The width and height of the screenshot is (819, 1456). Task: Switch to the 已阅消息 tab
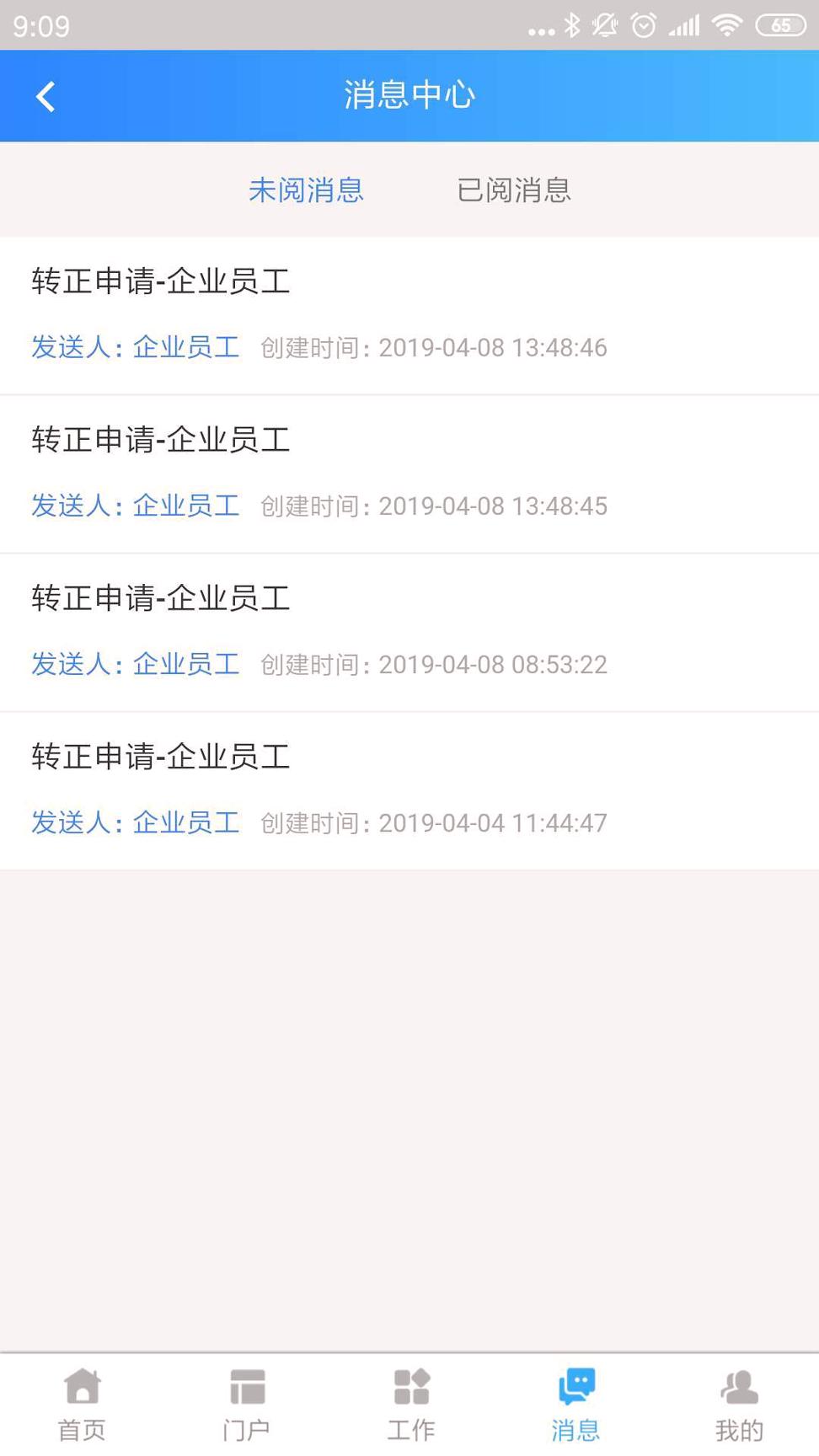pos(515,190)
